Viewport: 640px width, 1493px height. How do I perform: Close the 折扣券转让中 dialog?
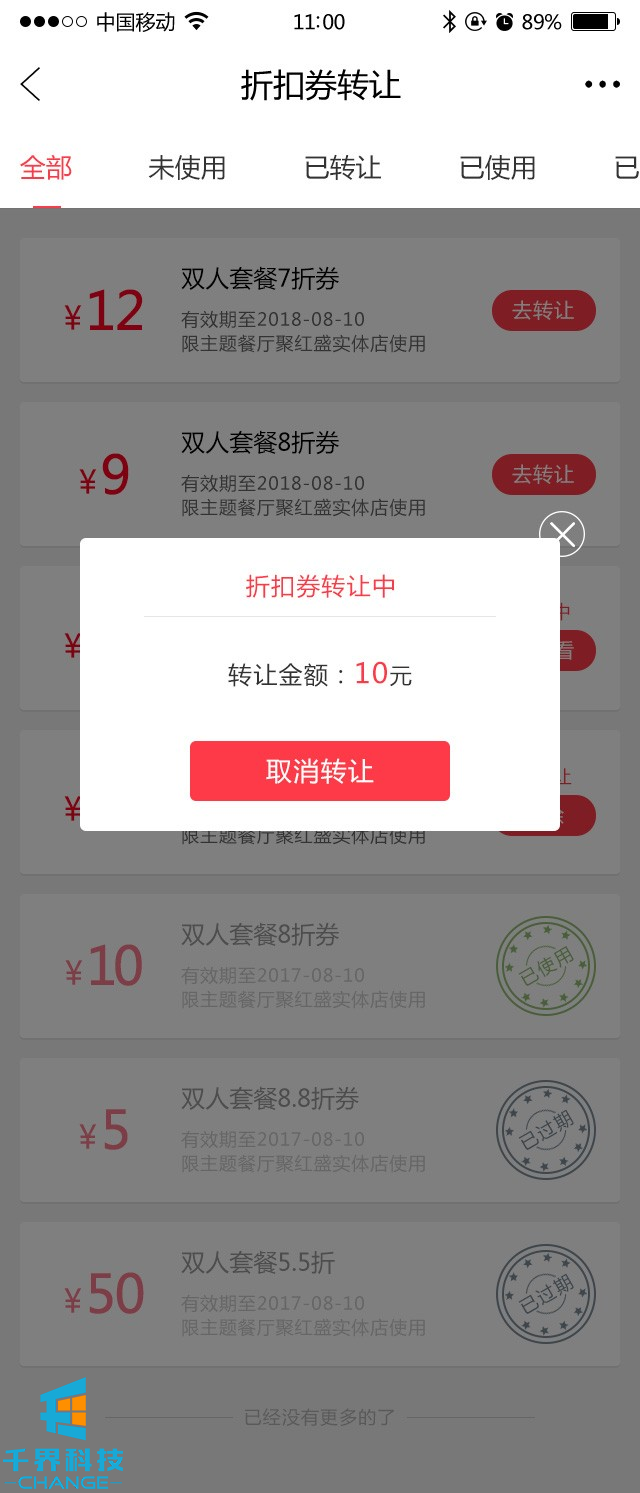coord(562,534)
